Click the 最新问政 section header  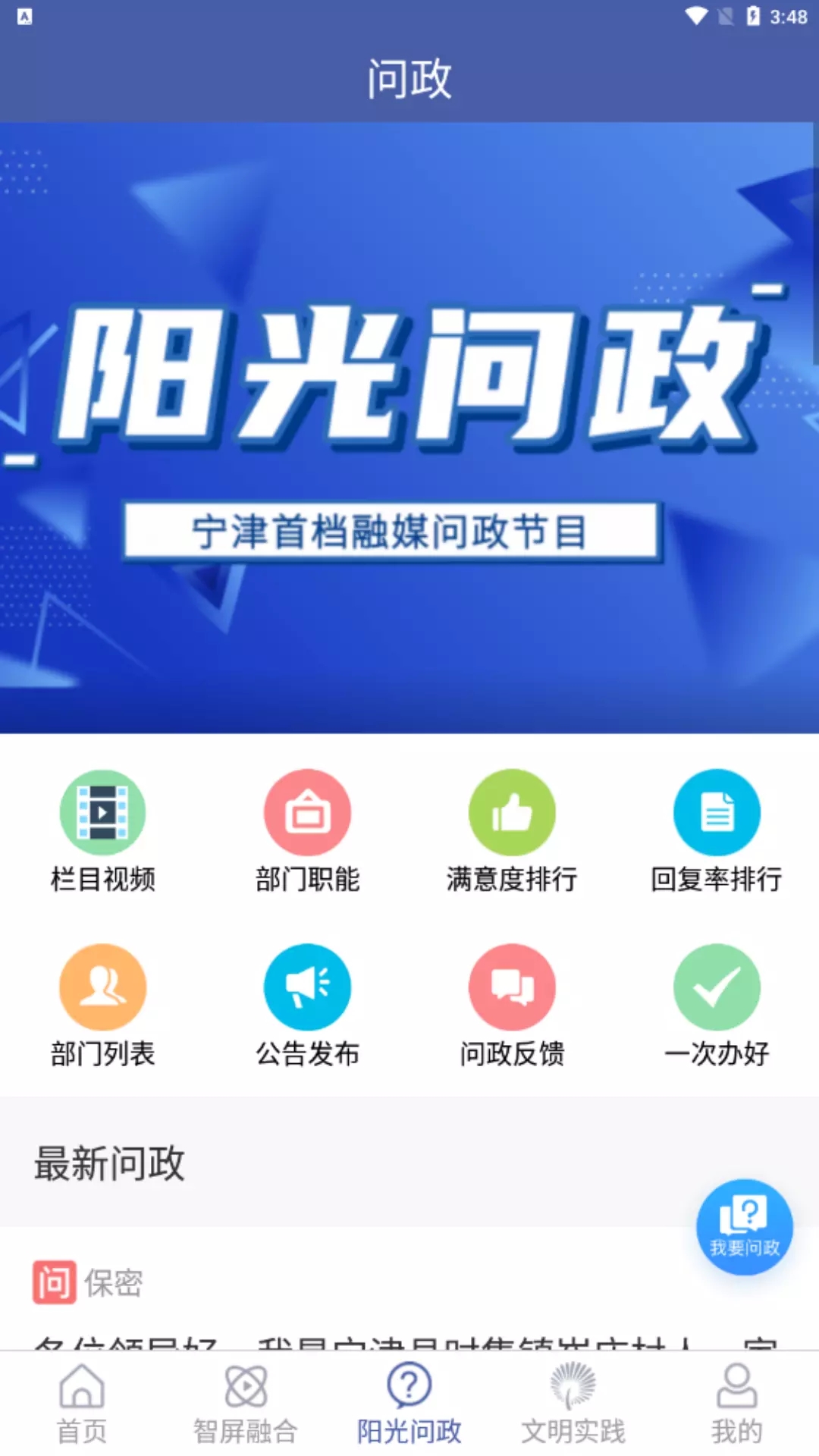107,1166
